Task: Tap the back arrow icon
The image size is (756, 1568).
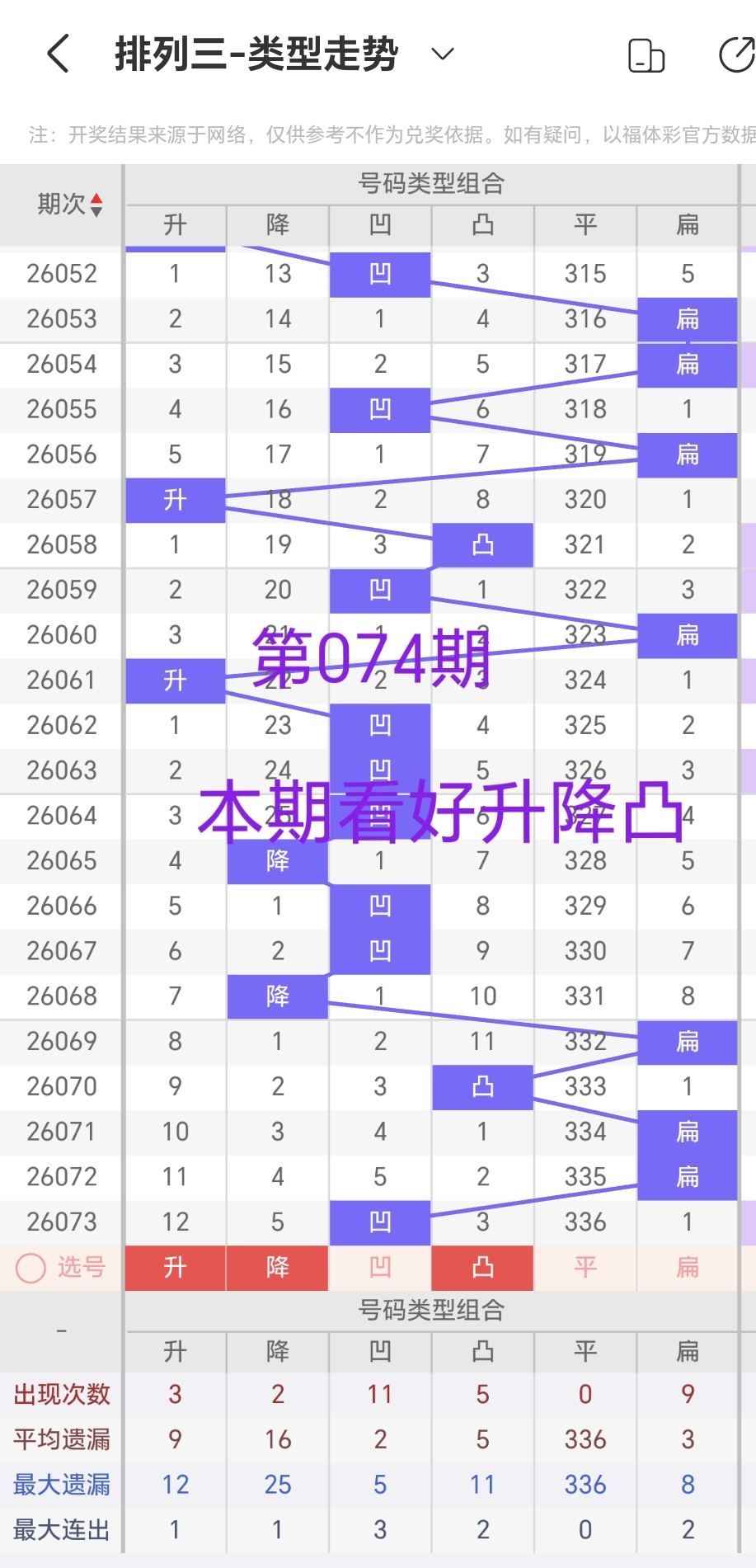Action: click(x=56, y=53)
